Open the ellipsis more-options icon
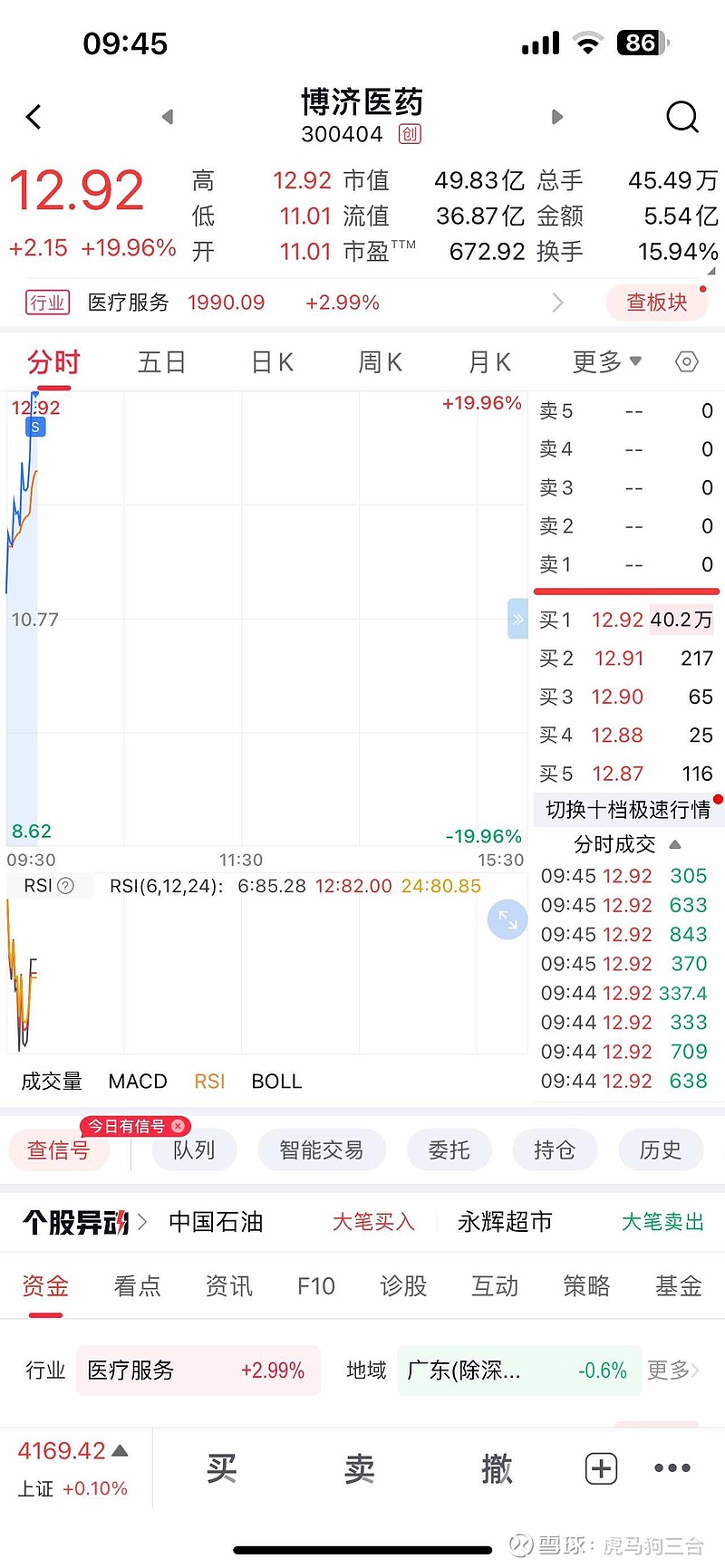725x1568 pixels. pos(672,1467)
